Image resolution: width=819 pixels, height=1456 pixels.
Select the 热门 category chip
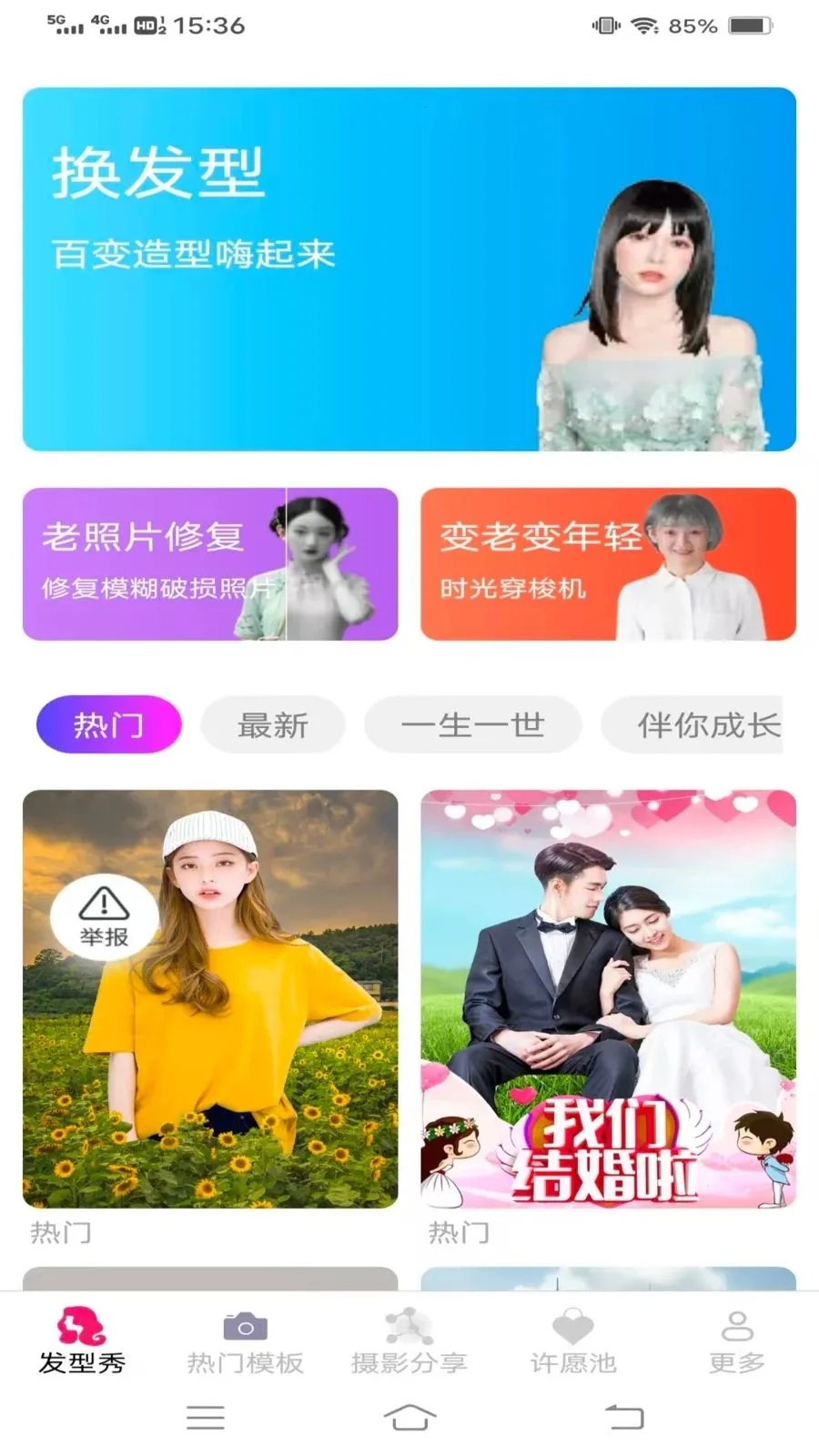click(x=108, y=724)
